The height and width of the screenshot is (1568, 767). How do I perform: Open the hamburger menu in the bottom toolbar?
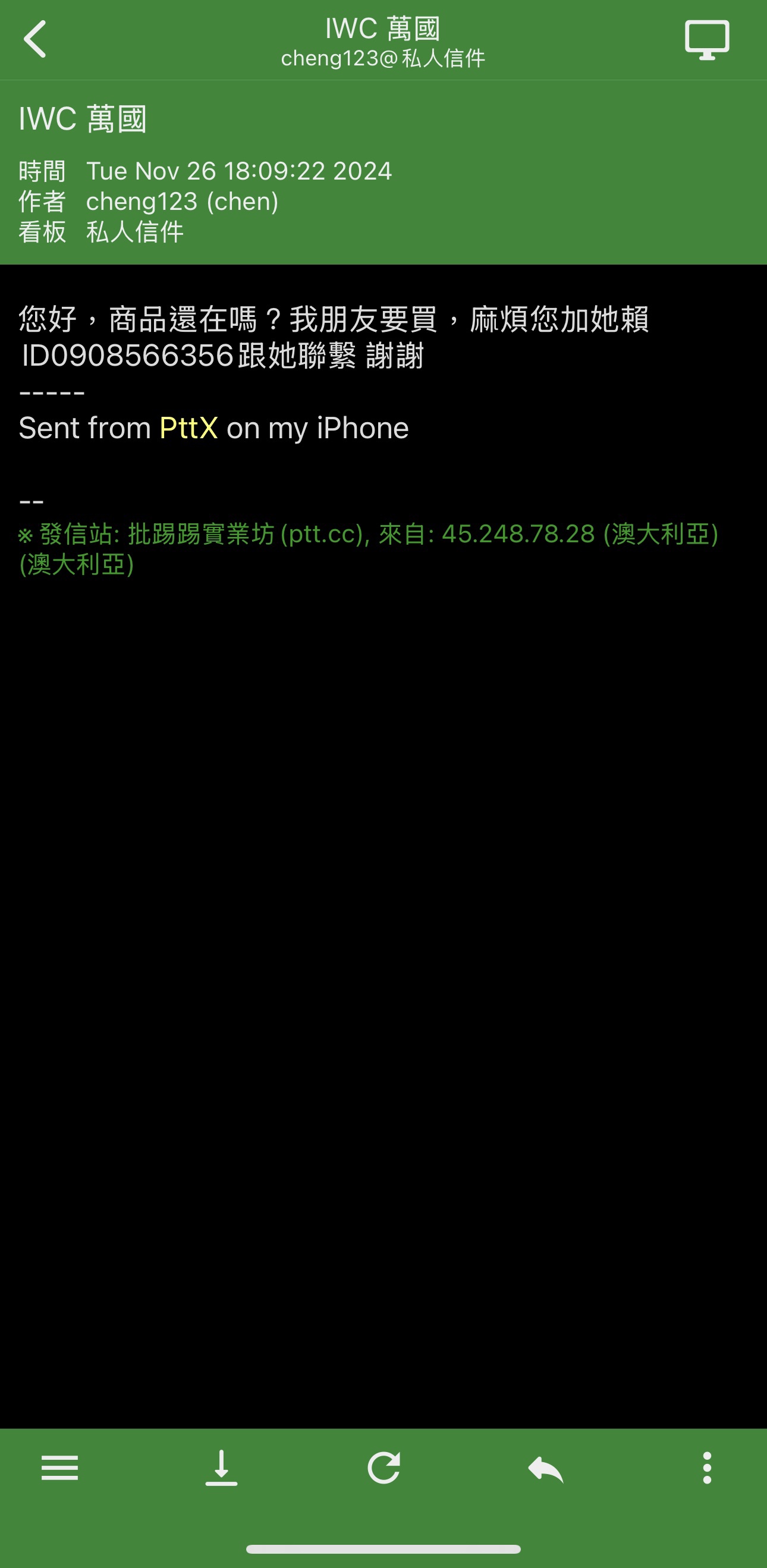pyautogui.click(x=59, y=1468)
